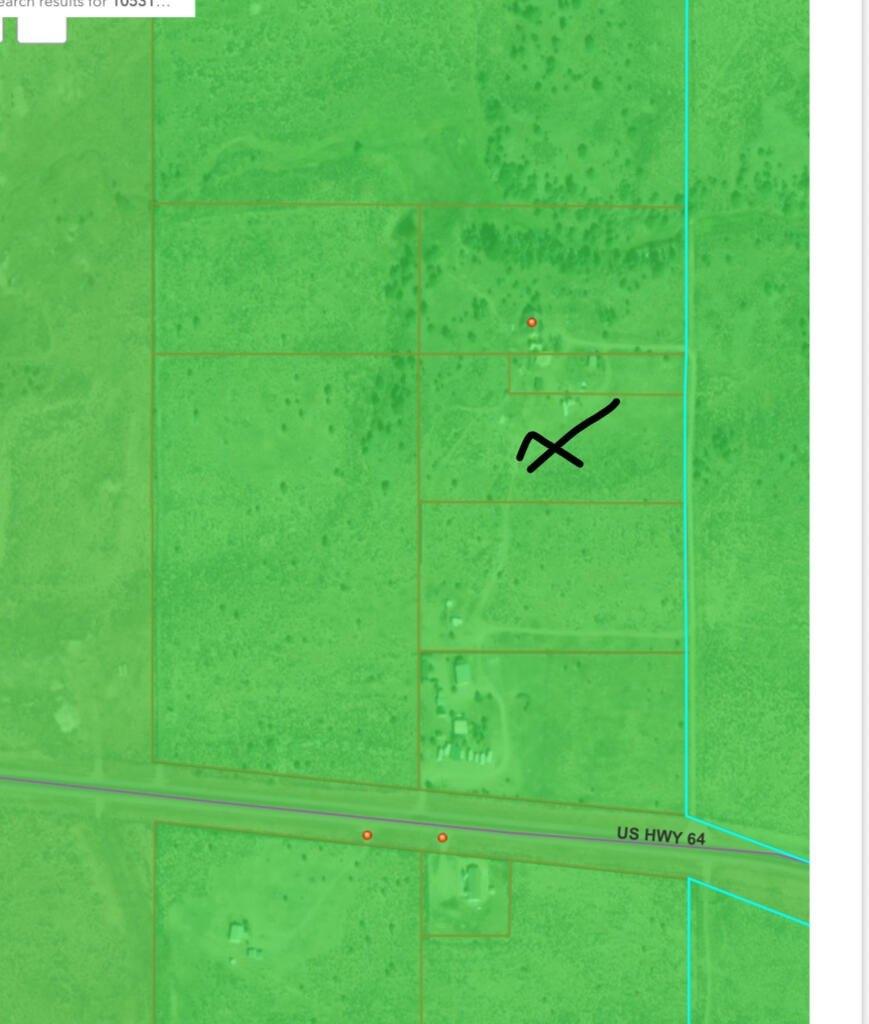Tap the orange marker above the hand-drawn X

tap(532, 322)
